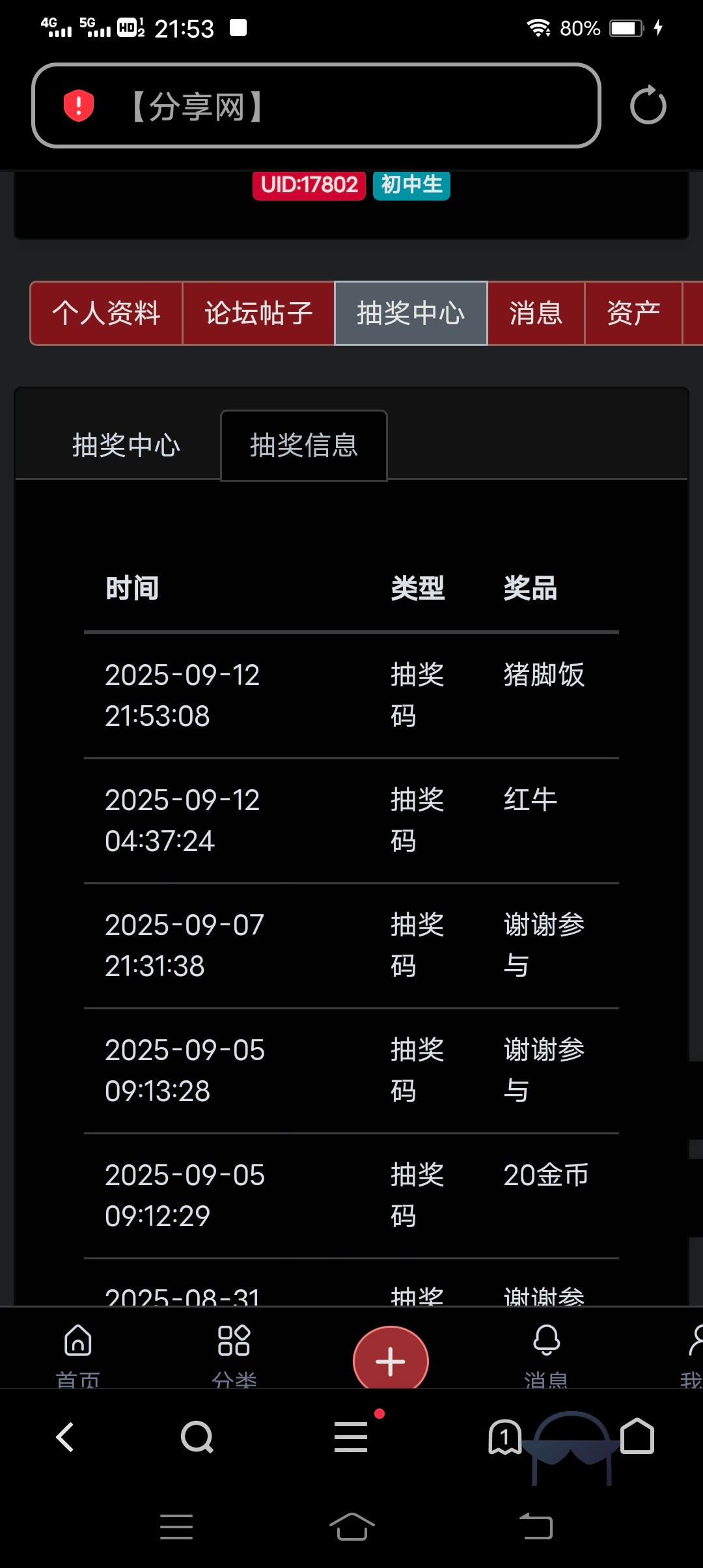This screenshot has height=1568, width=703.
Task: Switch to the 个人资料 tab
Action: [x=106, y=313]
